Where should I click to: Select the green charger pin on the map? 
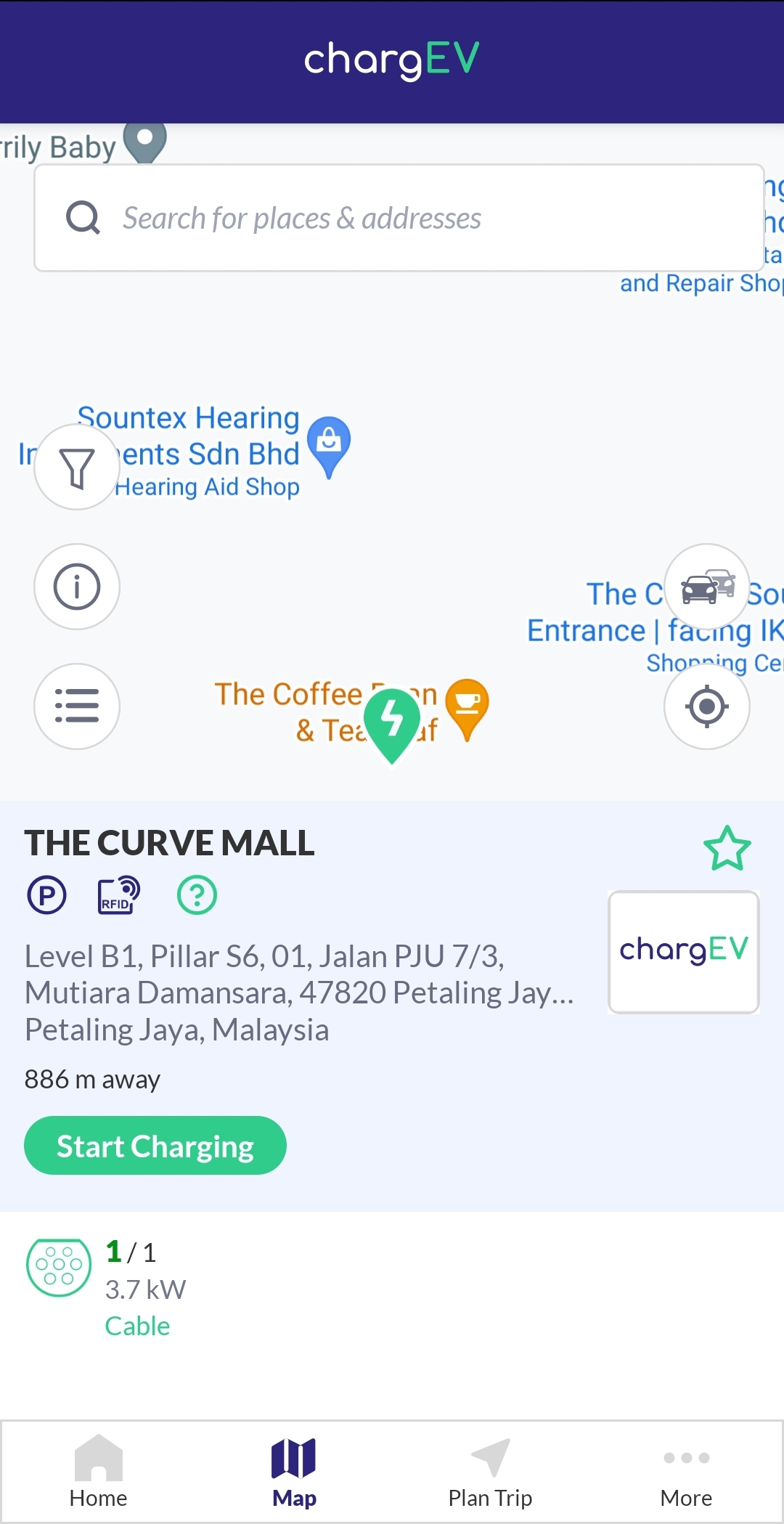pos(392,720)
